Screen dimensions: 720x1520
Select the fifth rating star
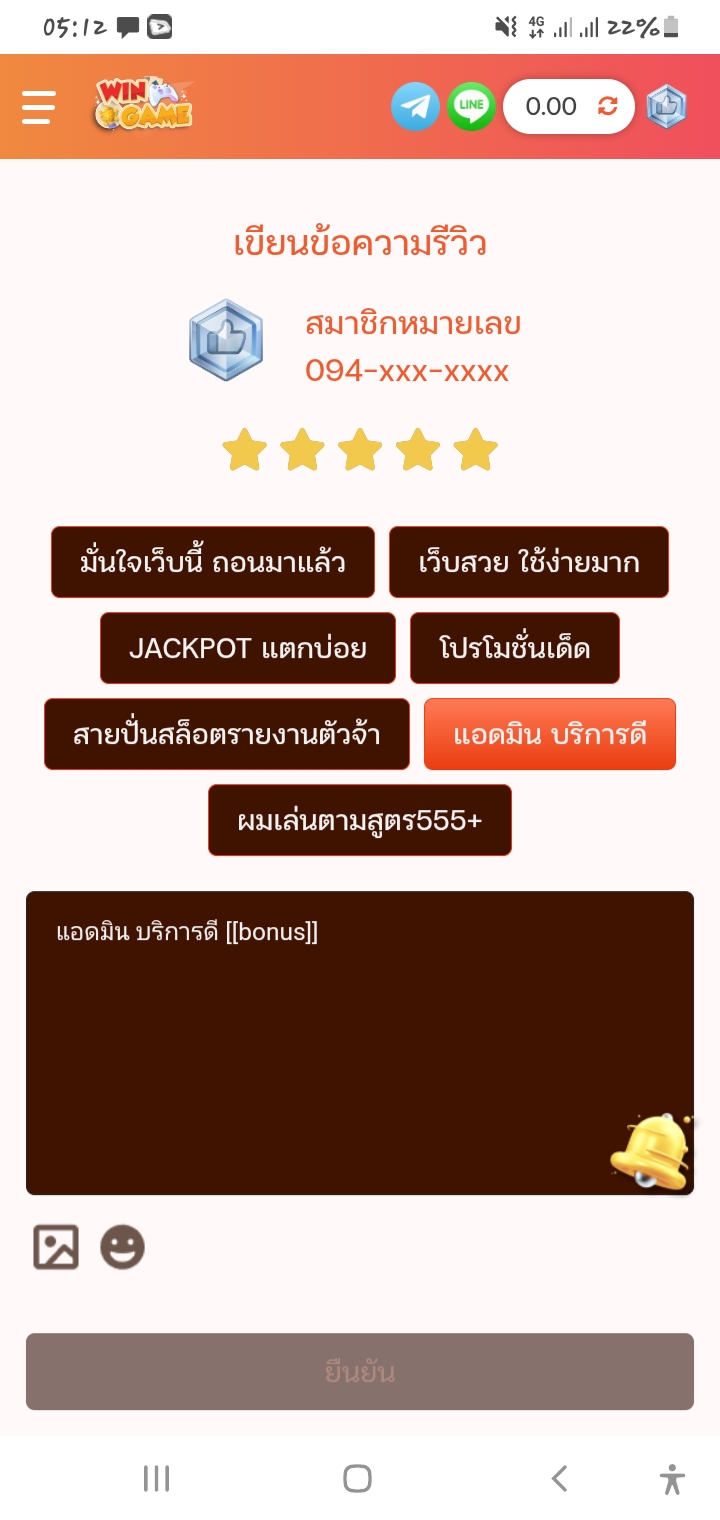pos(476,450)
